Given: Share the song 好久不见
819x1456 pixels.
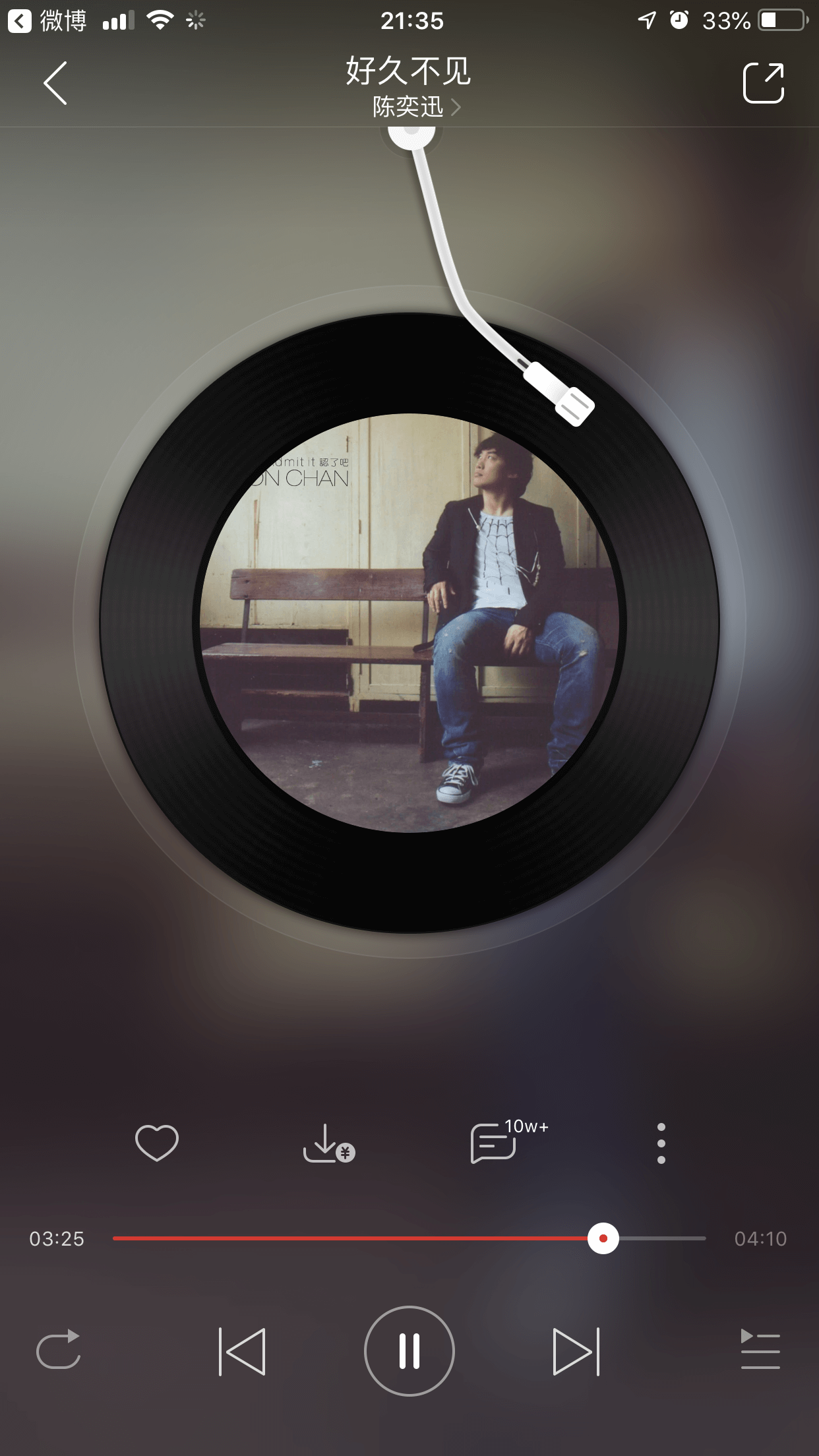Looking at the screenshot, I should [763, 83].
